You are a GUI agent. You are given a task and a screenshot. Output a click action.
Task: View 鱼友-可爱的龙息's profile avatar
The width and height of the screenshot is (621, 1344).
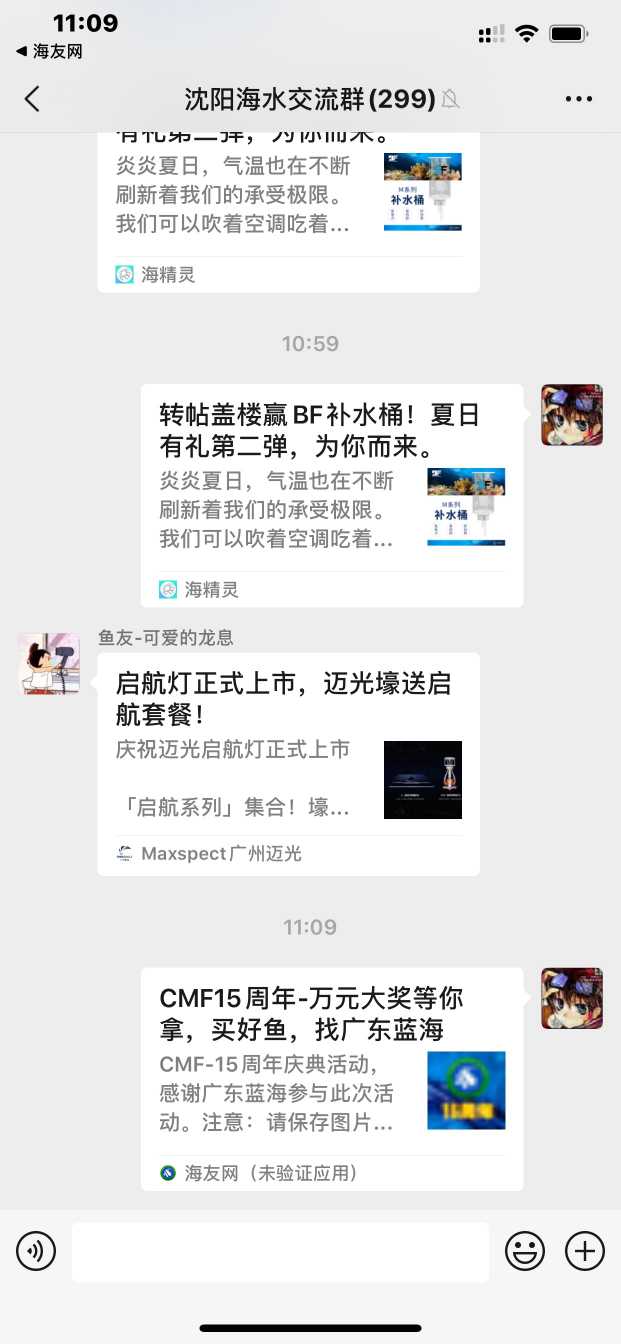tap(49, 663)
